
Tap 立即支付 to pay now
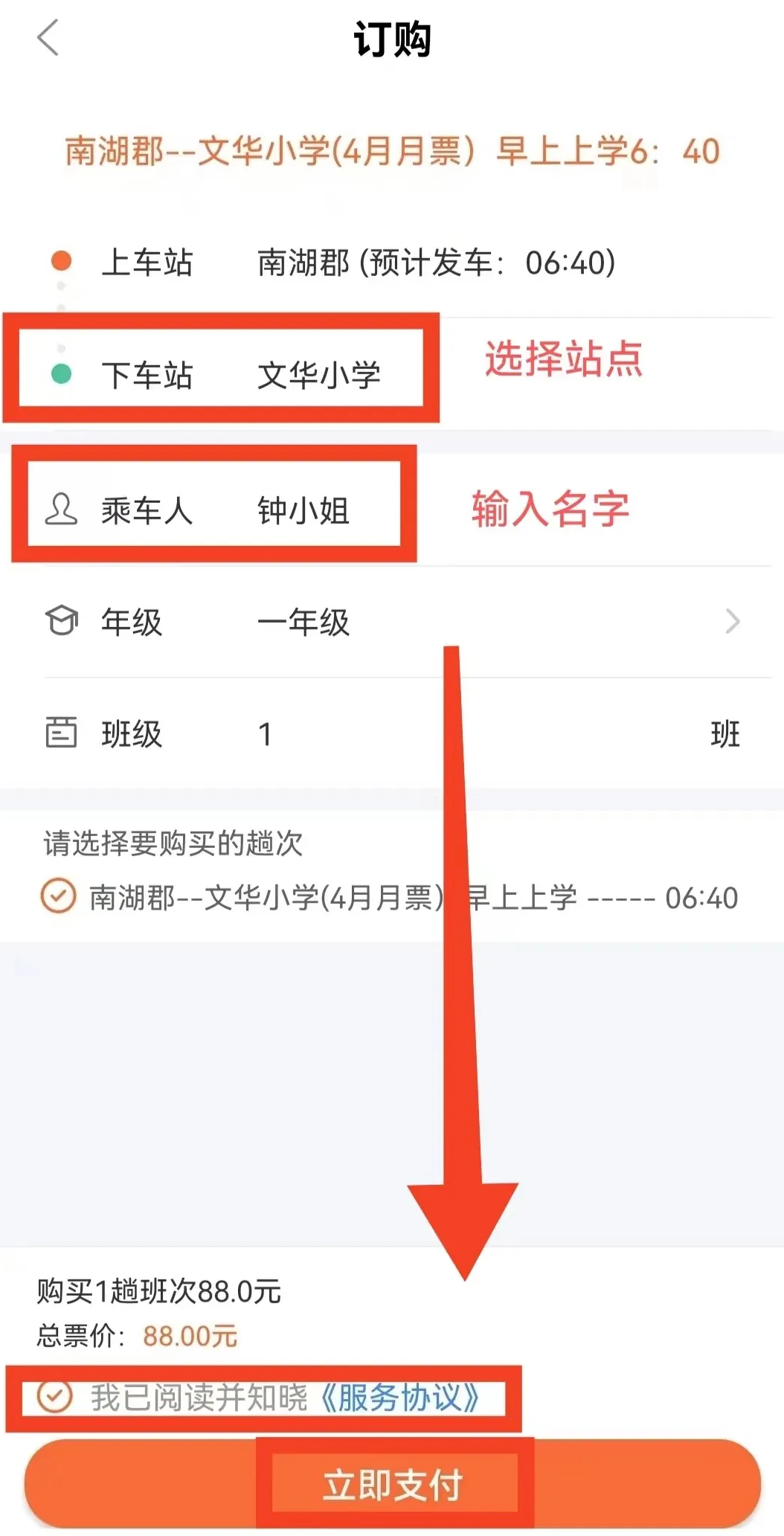pos(393,1485)
